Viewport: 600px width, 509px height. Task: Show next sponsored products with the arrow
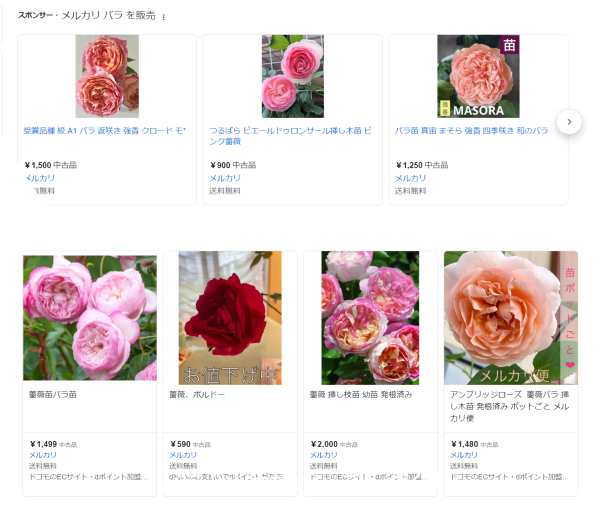pos(568,121)
